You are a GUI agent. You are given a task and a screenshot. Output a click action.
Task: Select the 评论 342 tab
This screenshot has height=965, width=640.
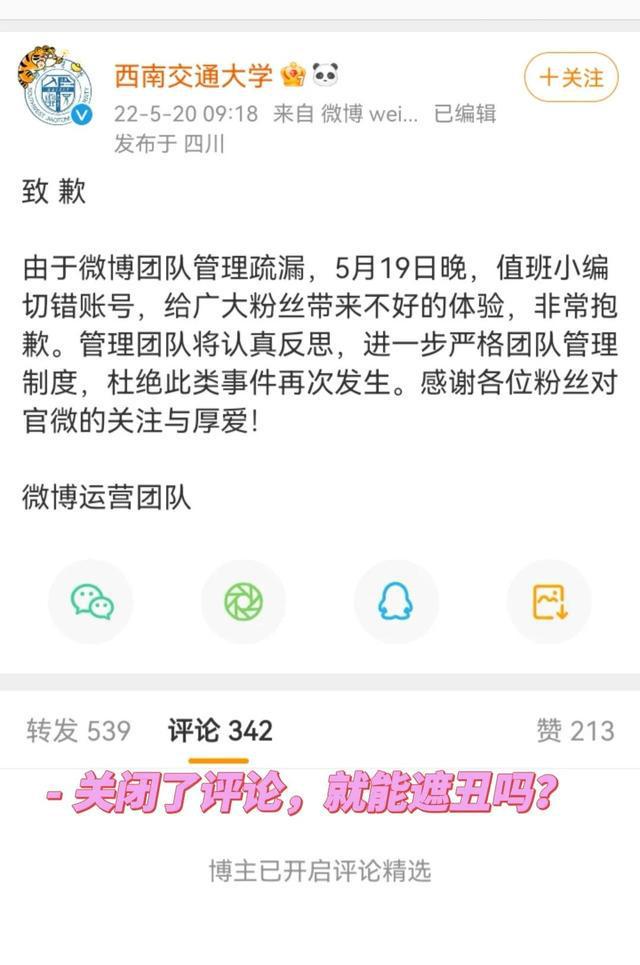tap(220, 731)
